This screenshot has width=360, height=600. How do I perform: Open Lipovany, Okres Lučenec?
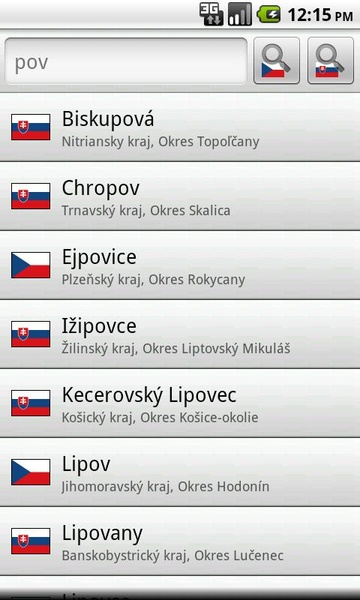pyautogui.click(x=180, y=541)
